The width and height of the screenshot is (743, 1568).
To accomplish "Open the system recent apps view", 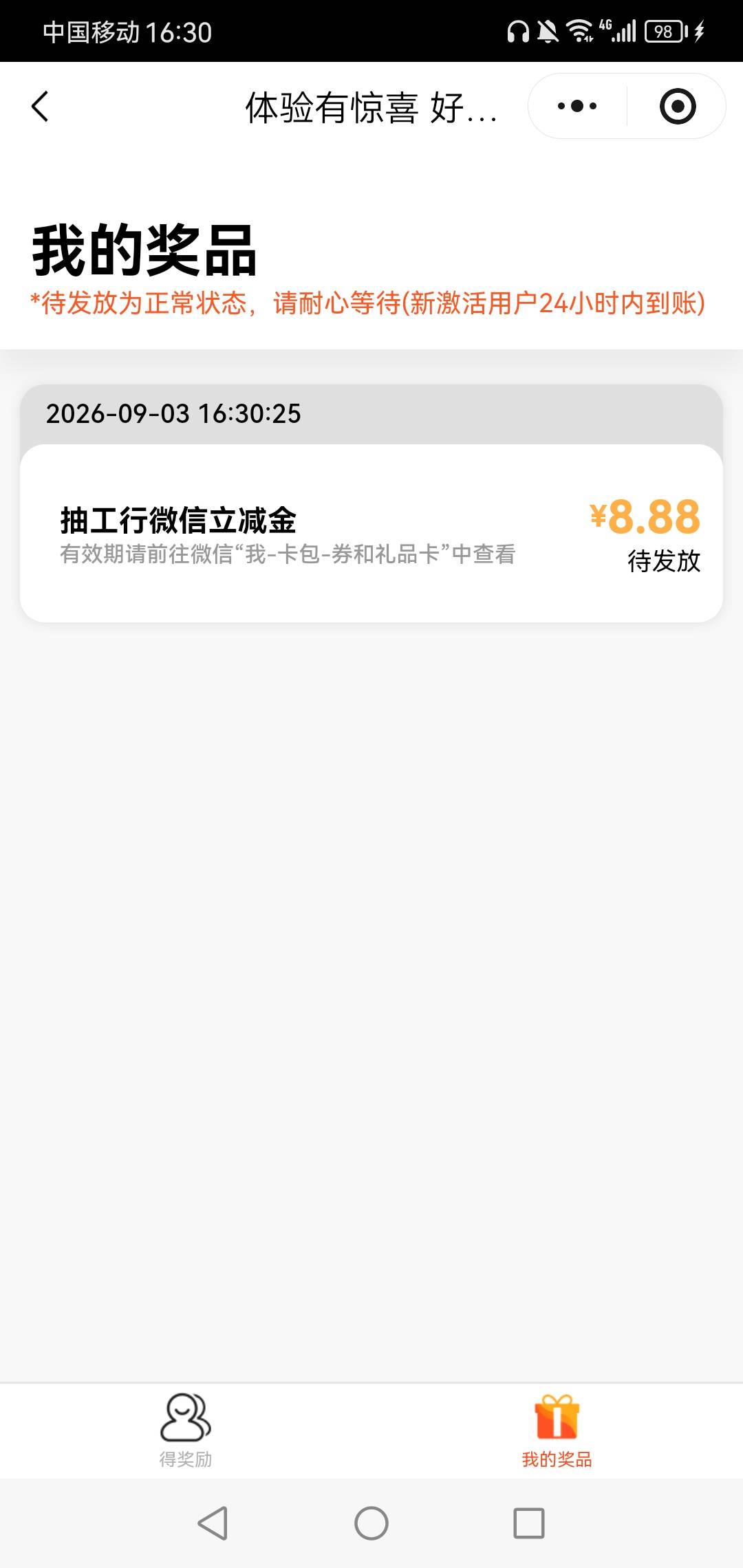I will (x=529, y=1523).
